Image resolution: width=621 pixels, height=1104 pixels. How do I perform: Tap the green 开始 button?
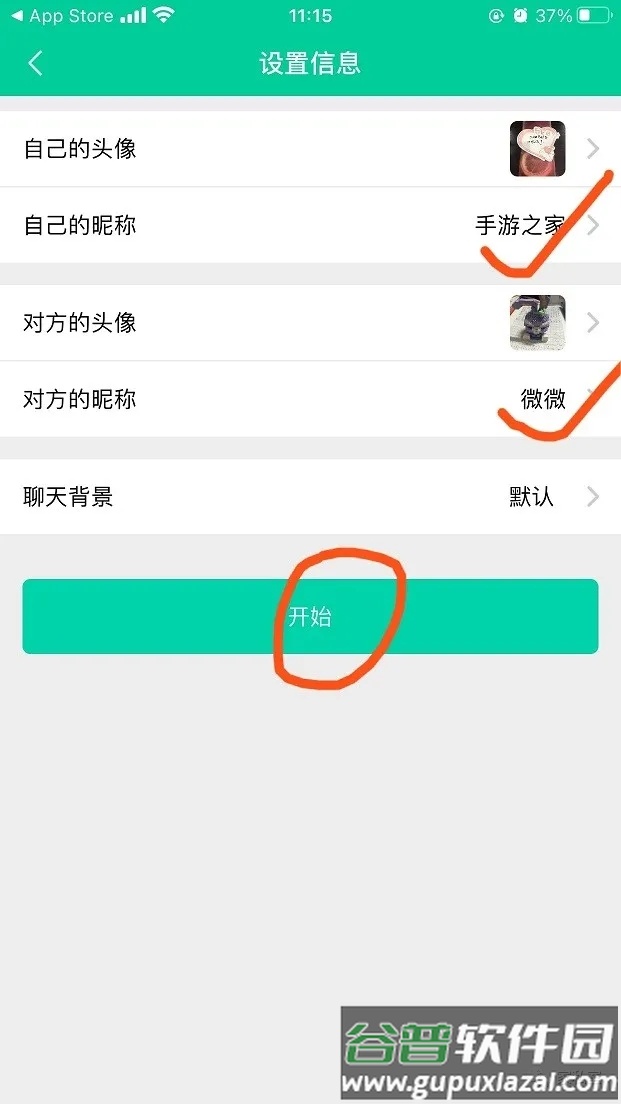click(310, 616)
